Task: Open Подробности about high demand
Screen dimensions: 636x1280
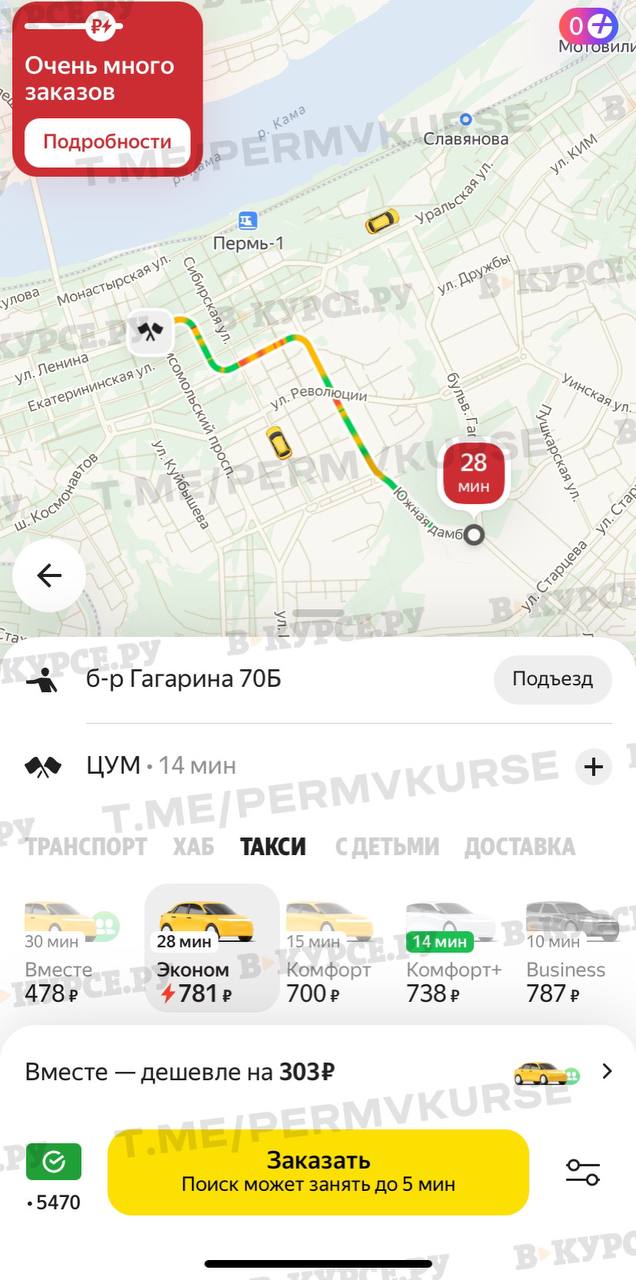Action: (107, 141)
